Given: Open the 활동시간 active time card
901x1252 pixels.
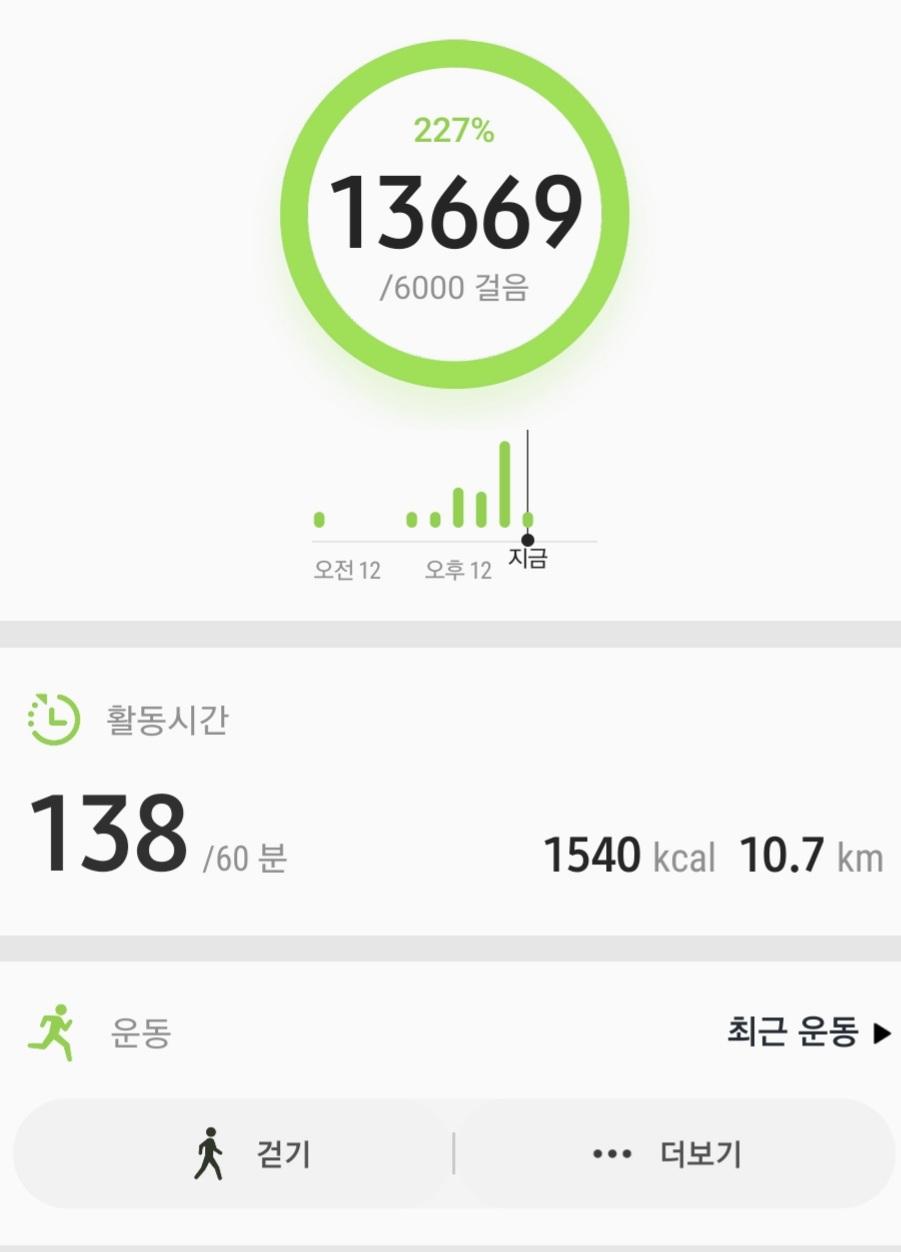Looking at the screenshot, I should pyautogui.click(x=450, y=790).
